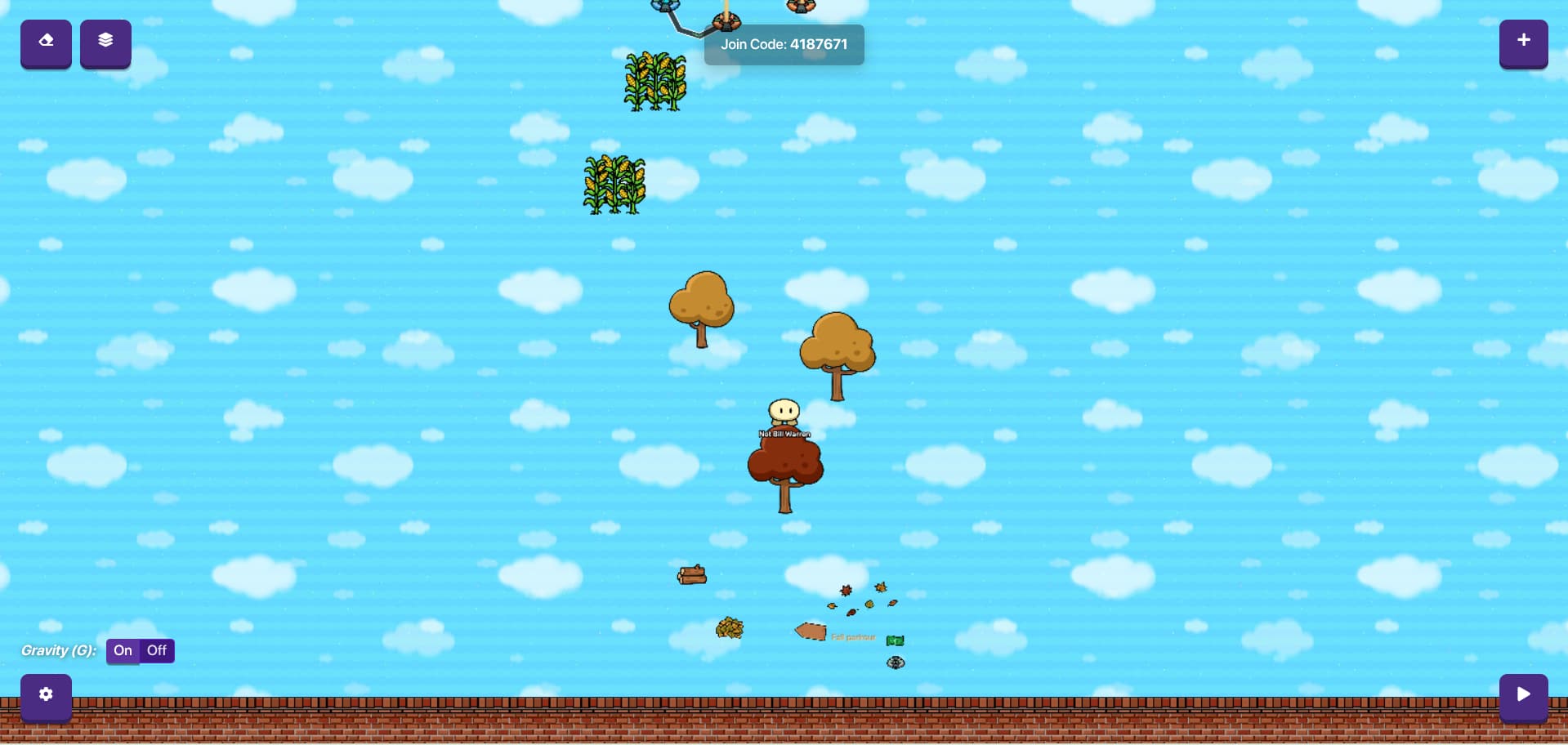The height and width of the screenshot is (745, 1568).
Task: Open the settings gear
Action: pos(46,695)
